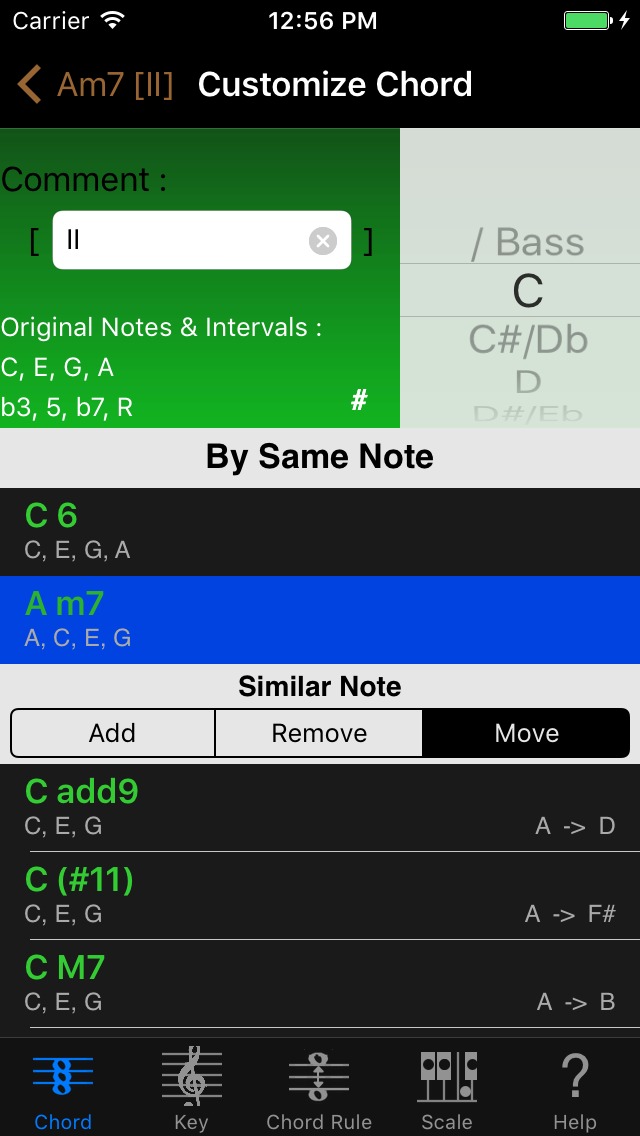Tap the # sharp toggle button

click(x=360, y=399)
